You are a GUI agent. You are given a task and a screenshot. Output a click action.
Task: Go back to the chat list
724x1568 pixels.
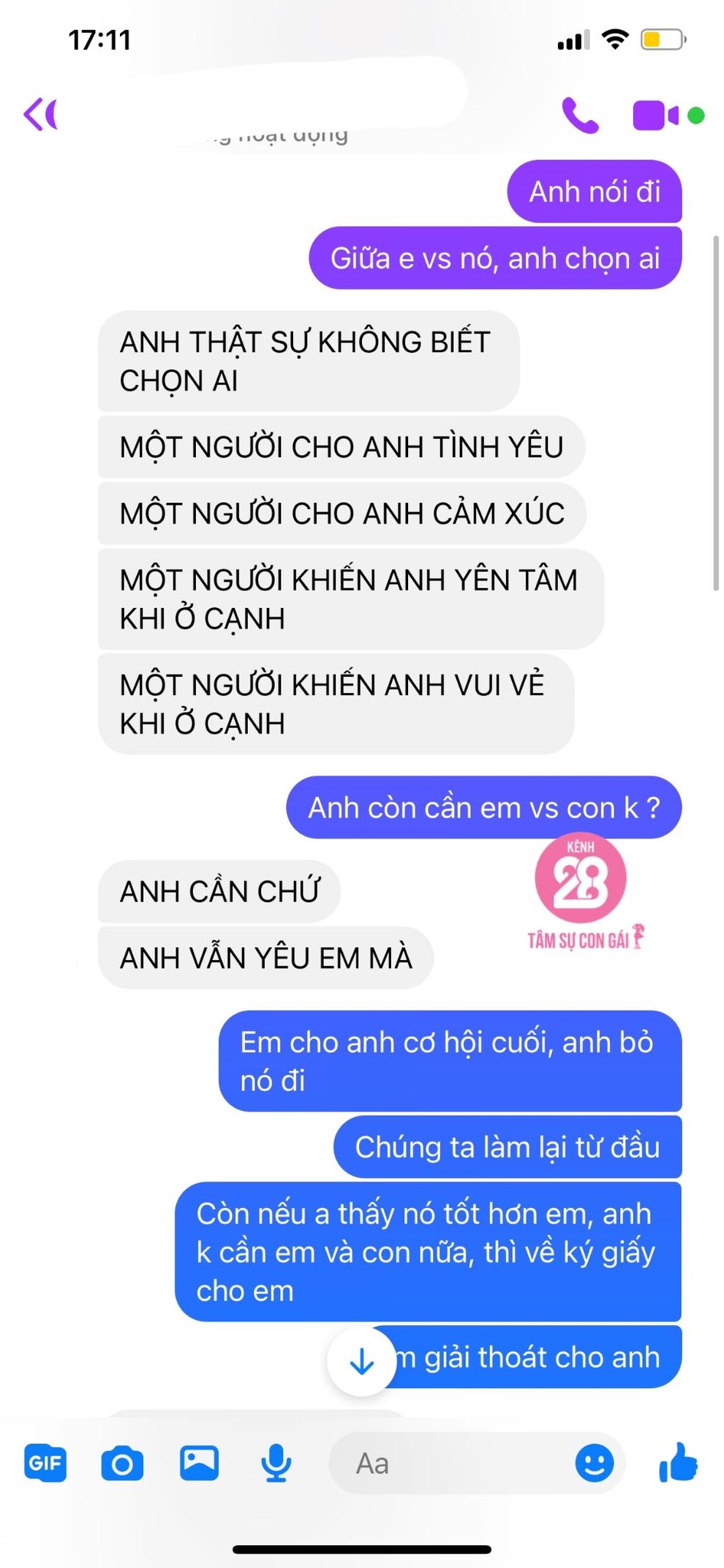tap(40, 115)
